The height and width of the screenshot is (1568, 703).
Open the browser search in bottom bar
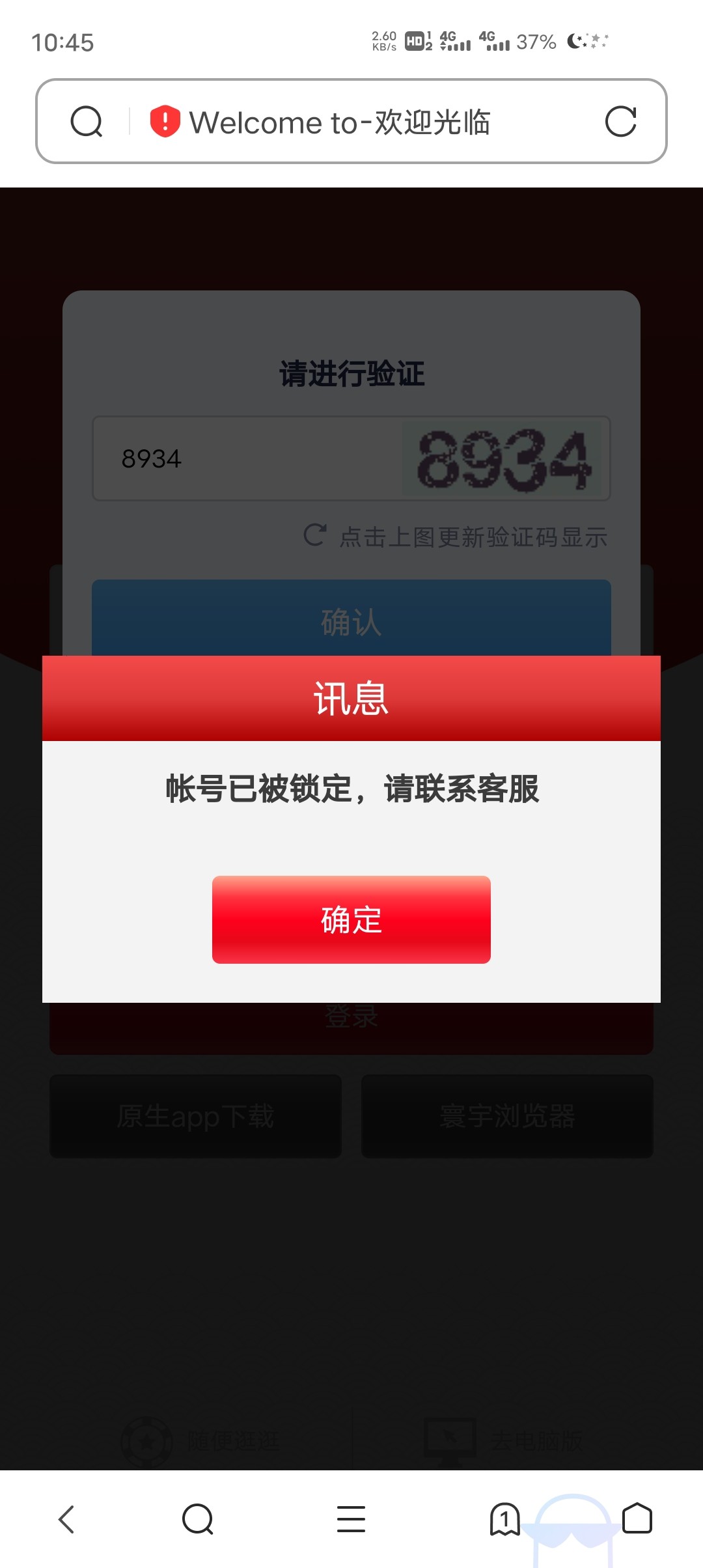[197, 1519]
